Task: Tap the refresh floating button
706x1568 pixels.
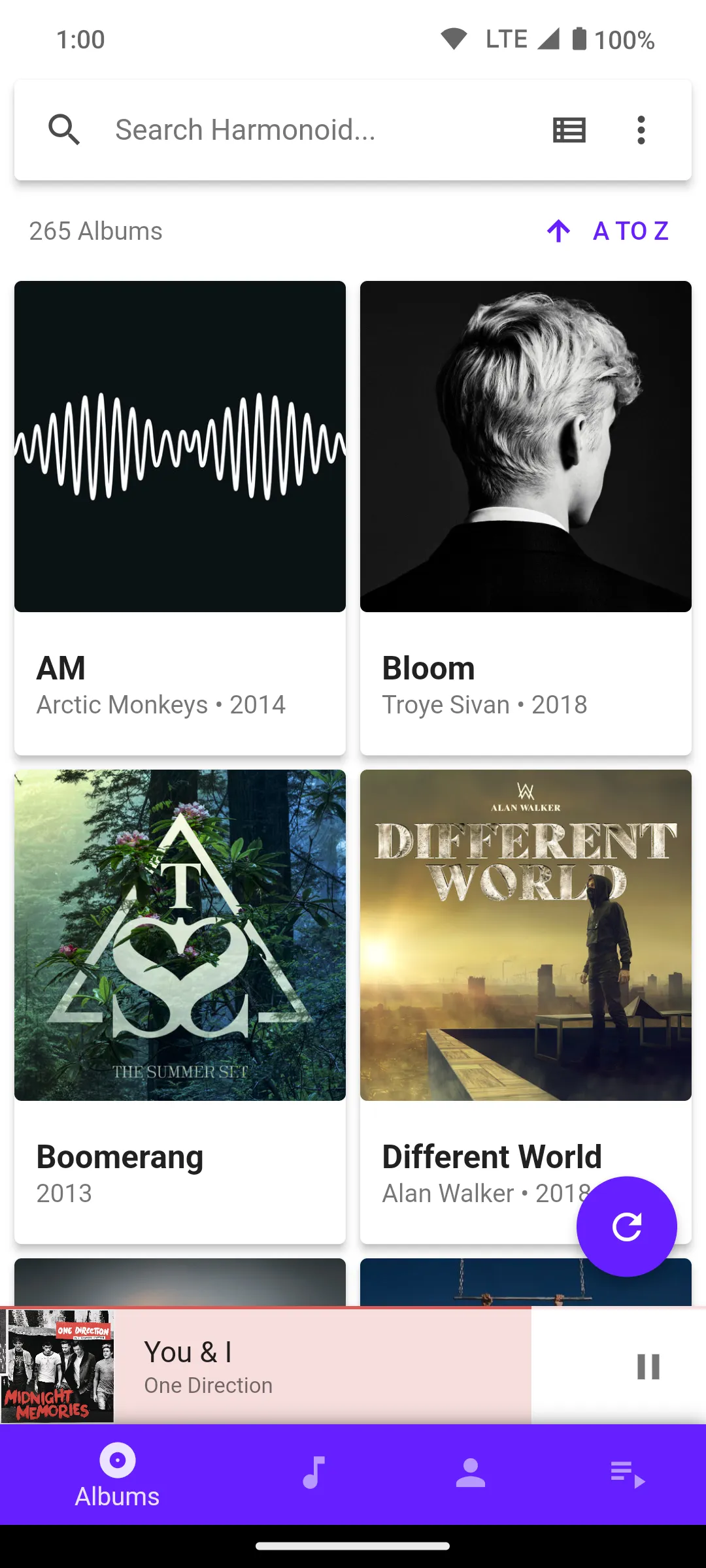Action: [x=626, y=1226]
